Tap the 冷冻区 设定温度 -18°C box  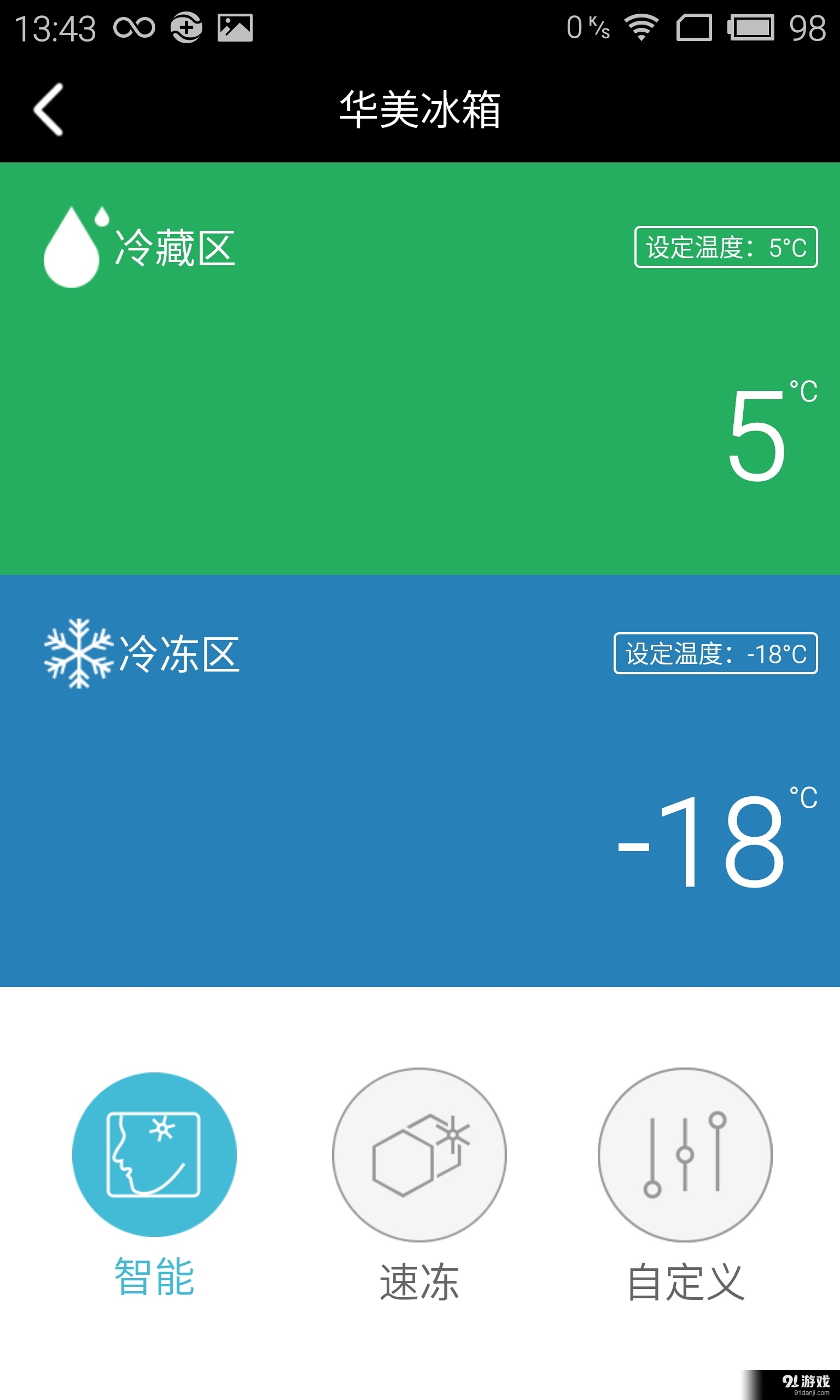[x=715, y=654]
